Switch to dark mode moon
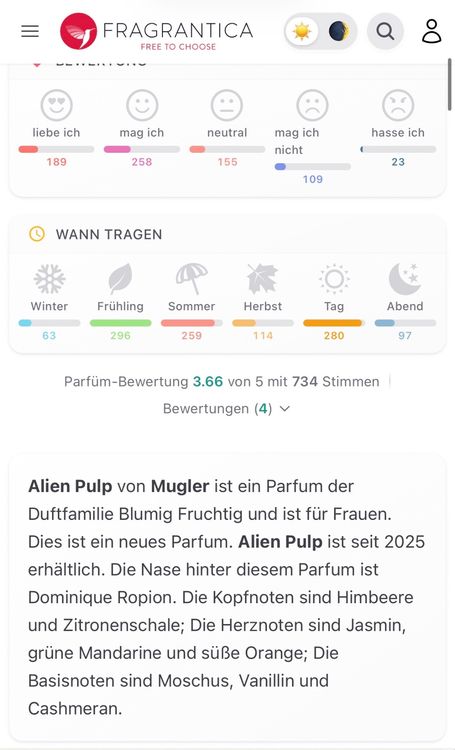This screenshot has width=455, height=750. click(338, 32)
